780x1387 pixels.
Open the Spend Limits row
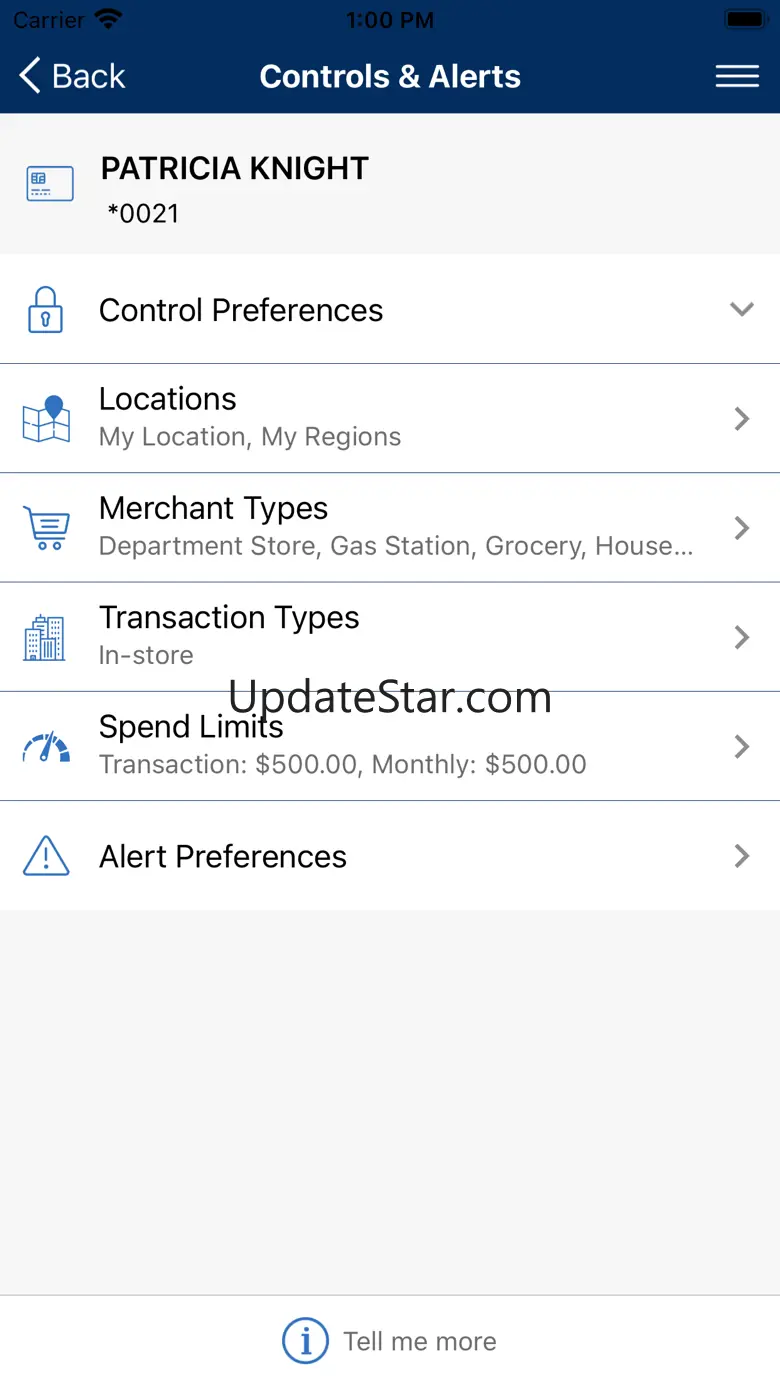point(390,746)
